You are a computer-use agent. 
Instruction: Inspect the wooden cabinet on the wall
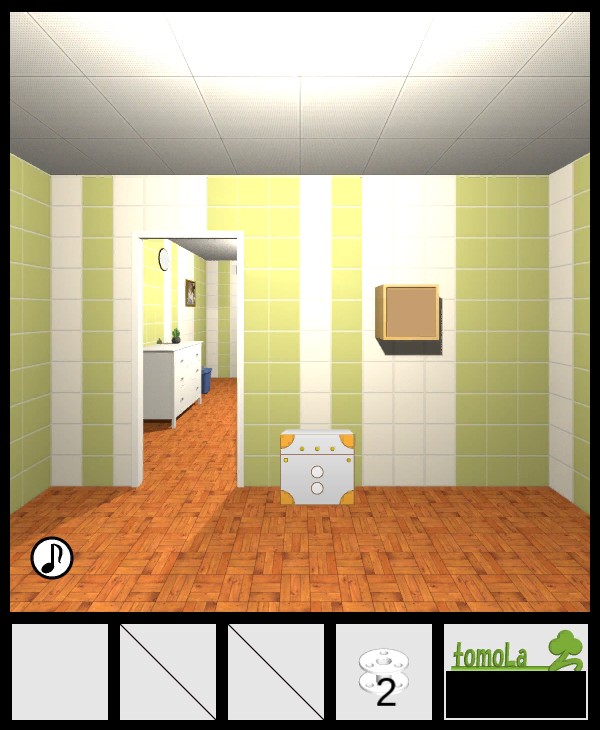coord(408,315)
